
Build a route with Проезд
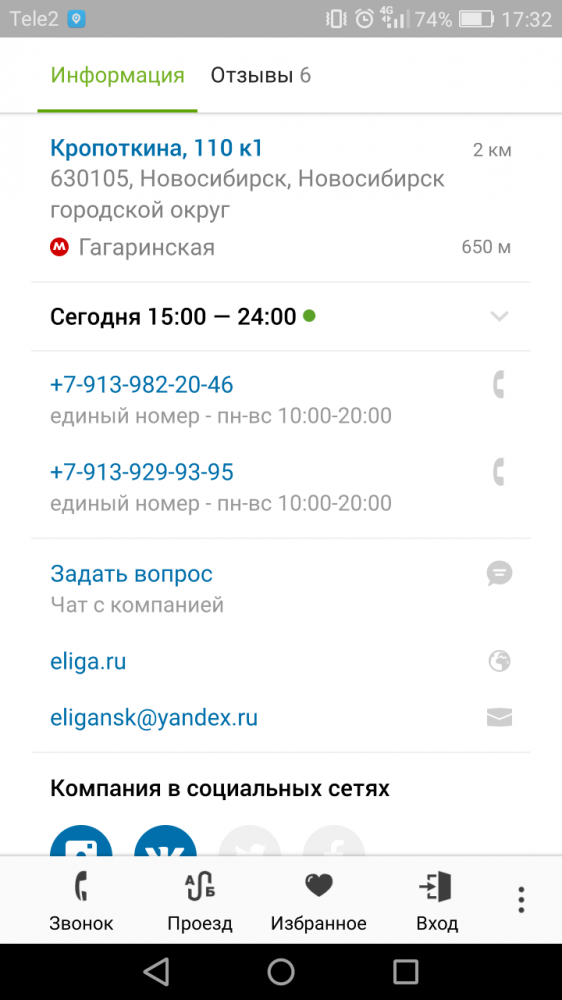click(x=200, y=901)
